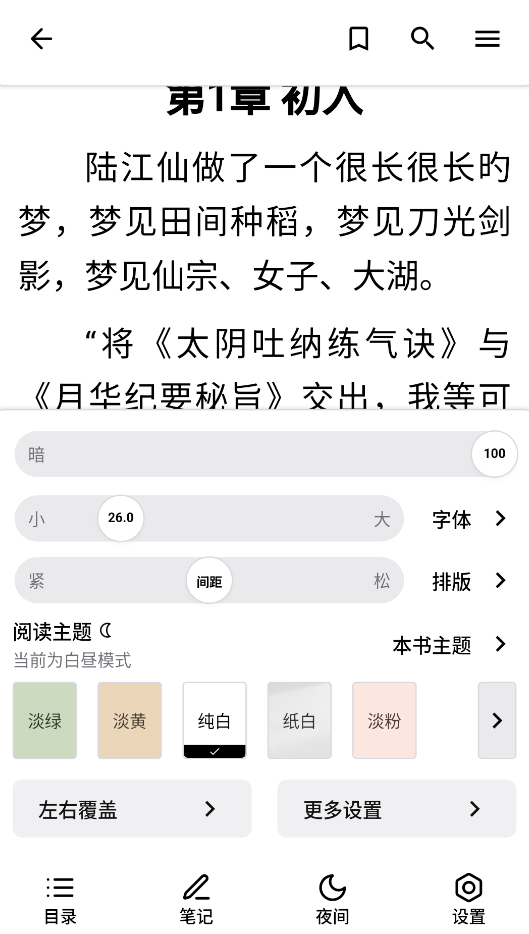The image size is (529, 934).
Task: Open the hamburger menu
Action: click(x=487, y=39)
